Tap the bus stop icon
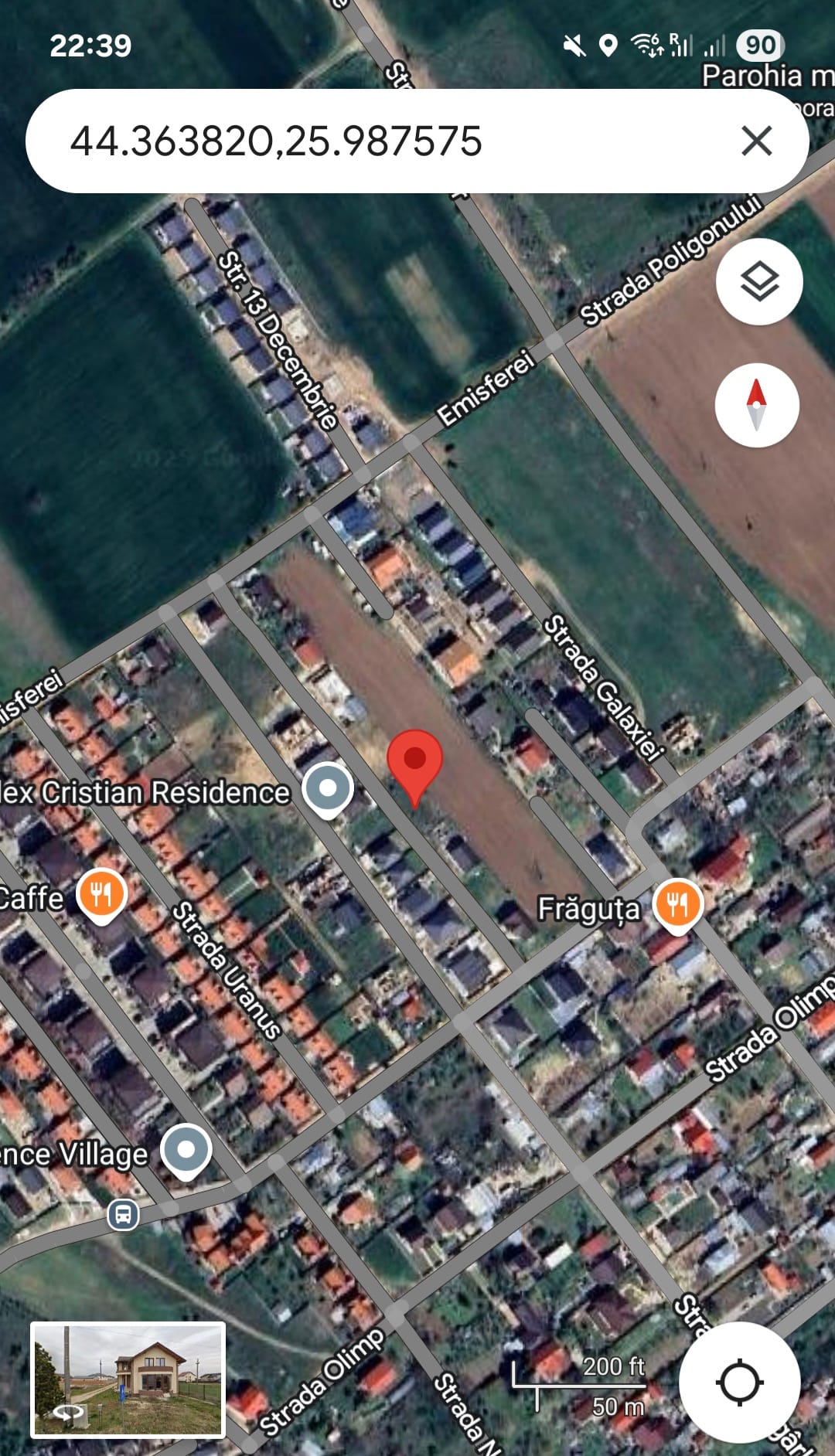Screen dimensions: 835x1456 (x=123, y=1214)
